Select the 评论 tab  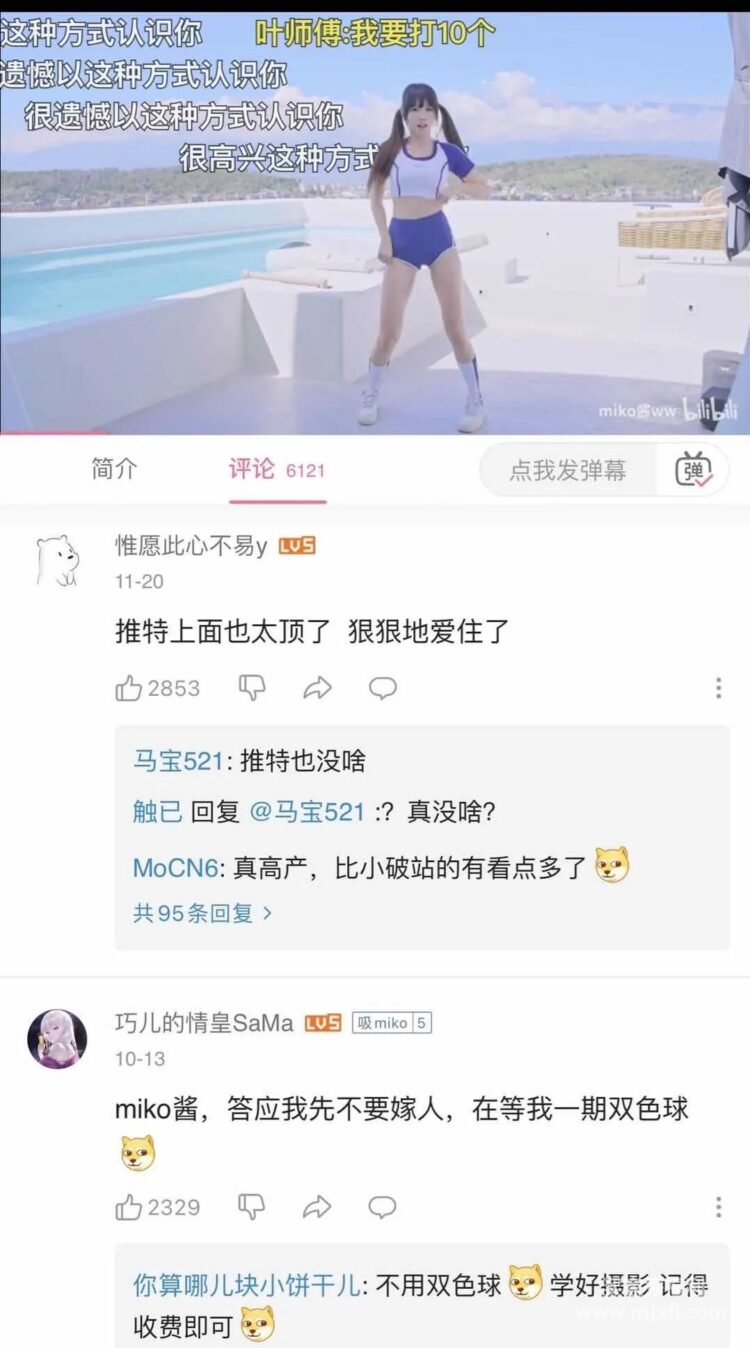252,469
